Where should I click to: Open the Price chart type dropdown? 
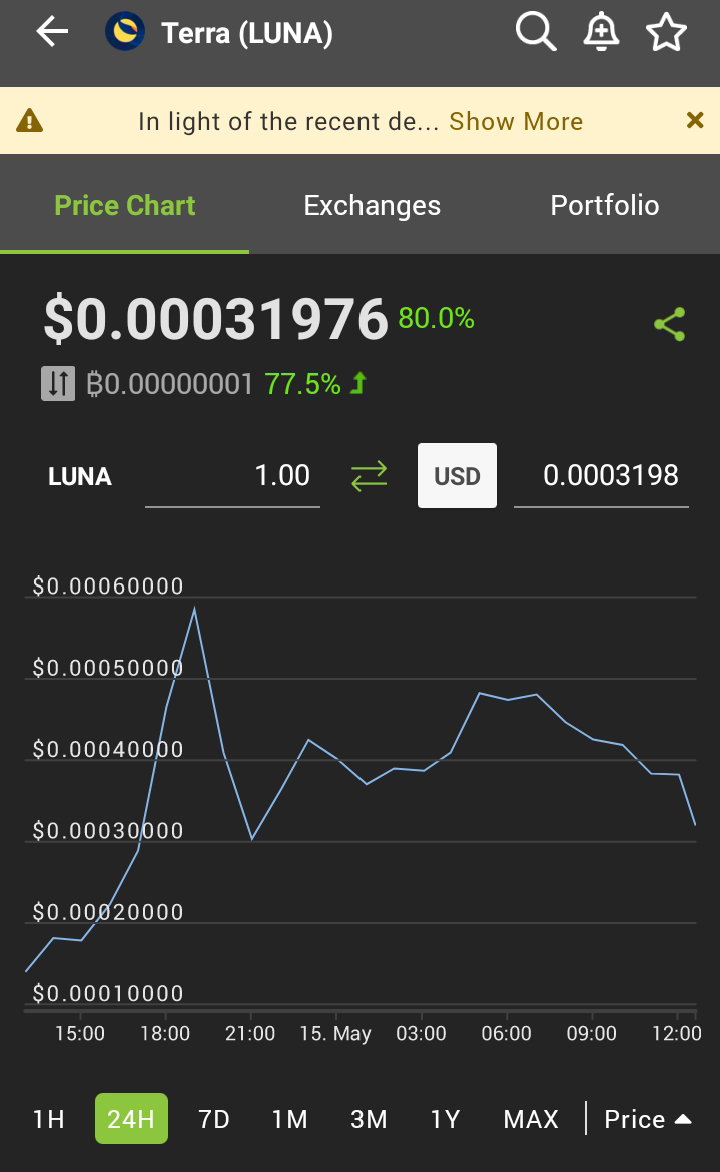tap(647, 1119)
